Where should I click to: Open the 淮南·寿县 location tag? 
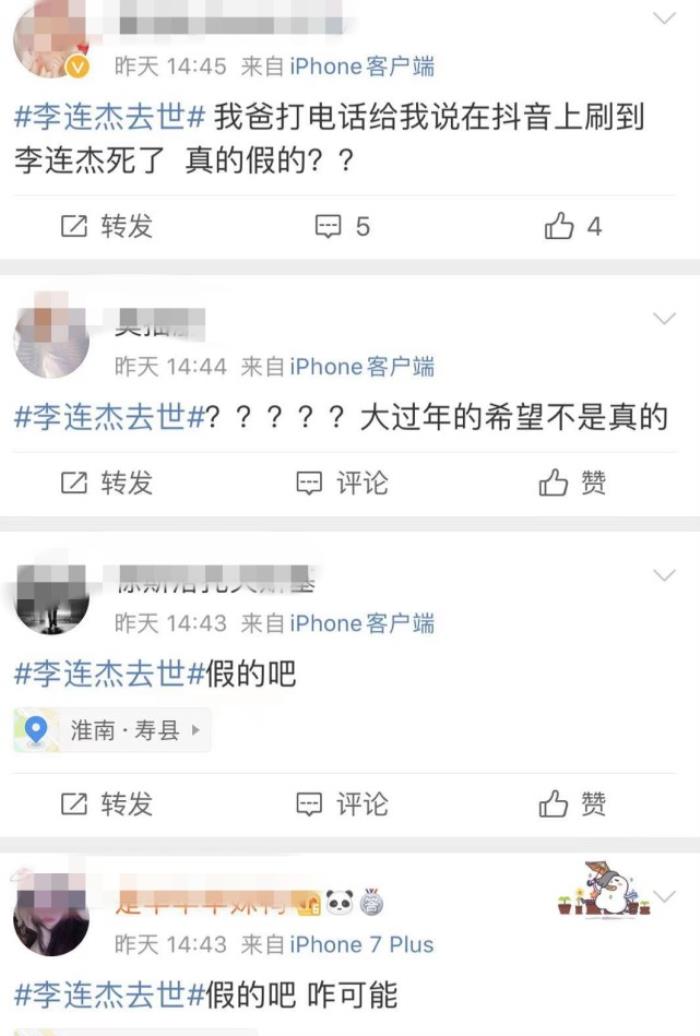click(x=112, y=731)
